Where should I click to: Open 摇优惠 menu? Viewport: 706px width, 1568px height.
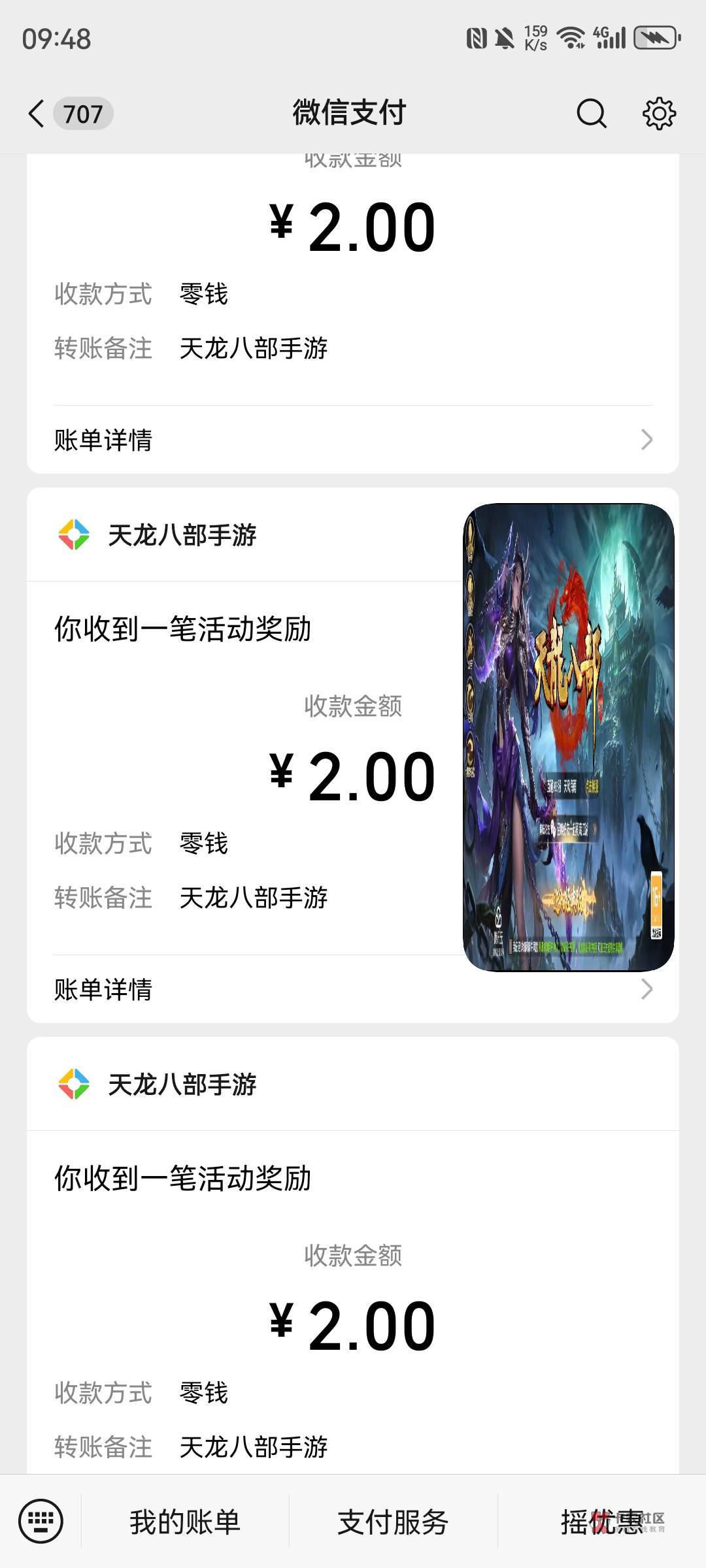602,1522
